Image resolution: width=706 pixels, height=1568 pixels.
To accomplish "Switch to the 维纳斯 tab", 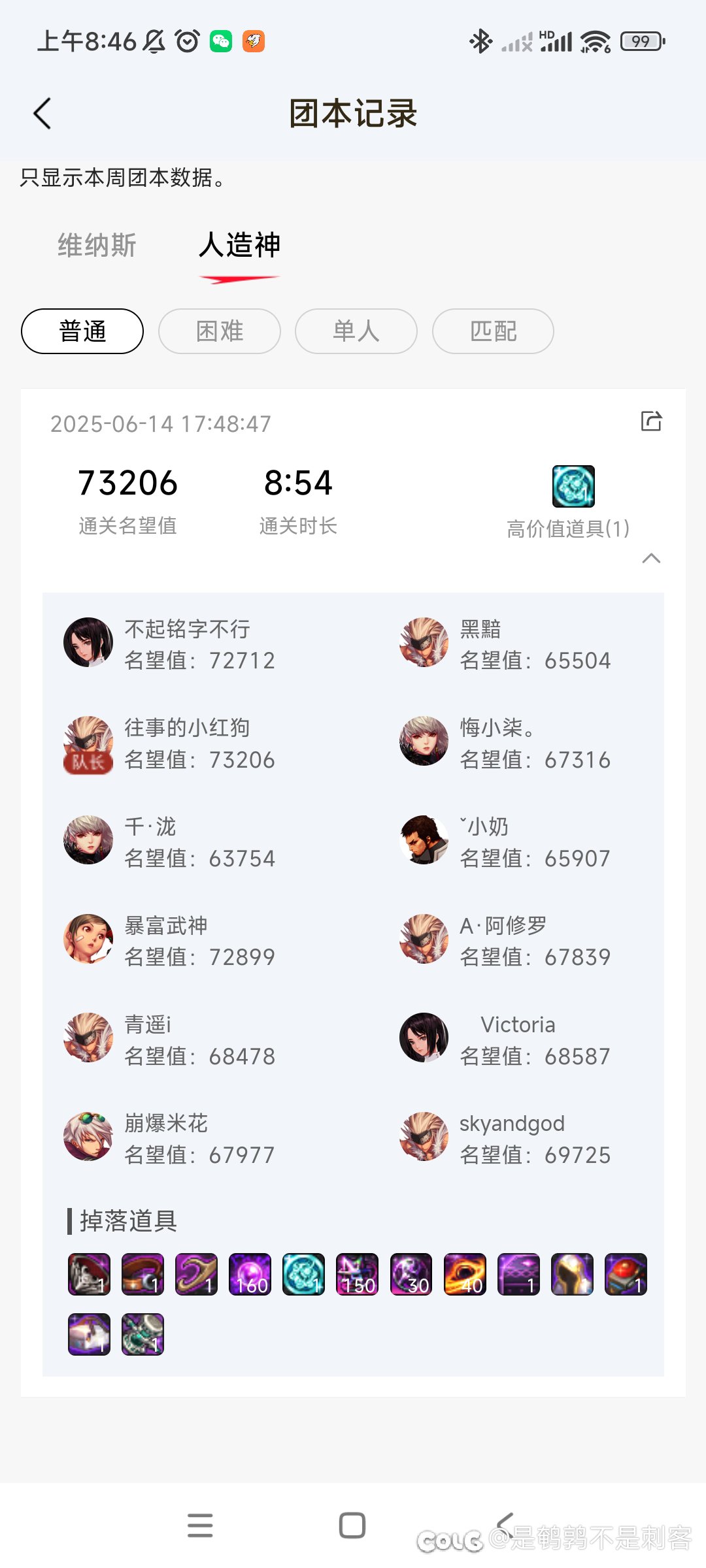I will click(97, 246).
